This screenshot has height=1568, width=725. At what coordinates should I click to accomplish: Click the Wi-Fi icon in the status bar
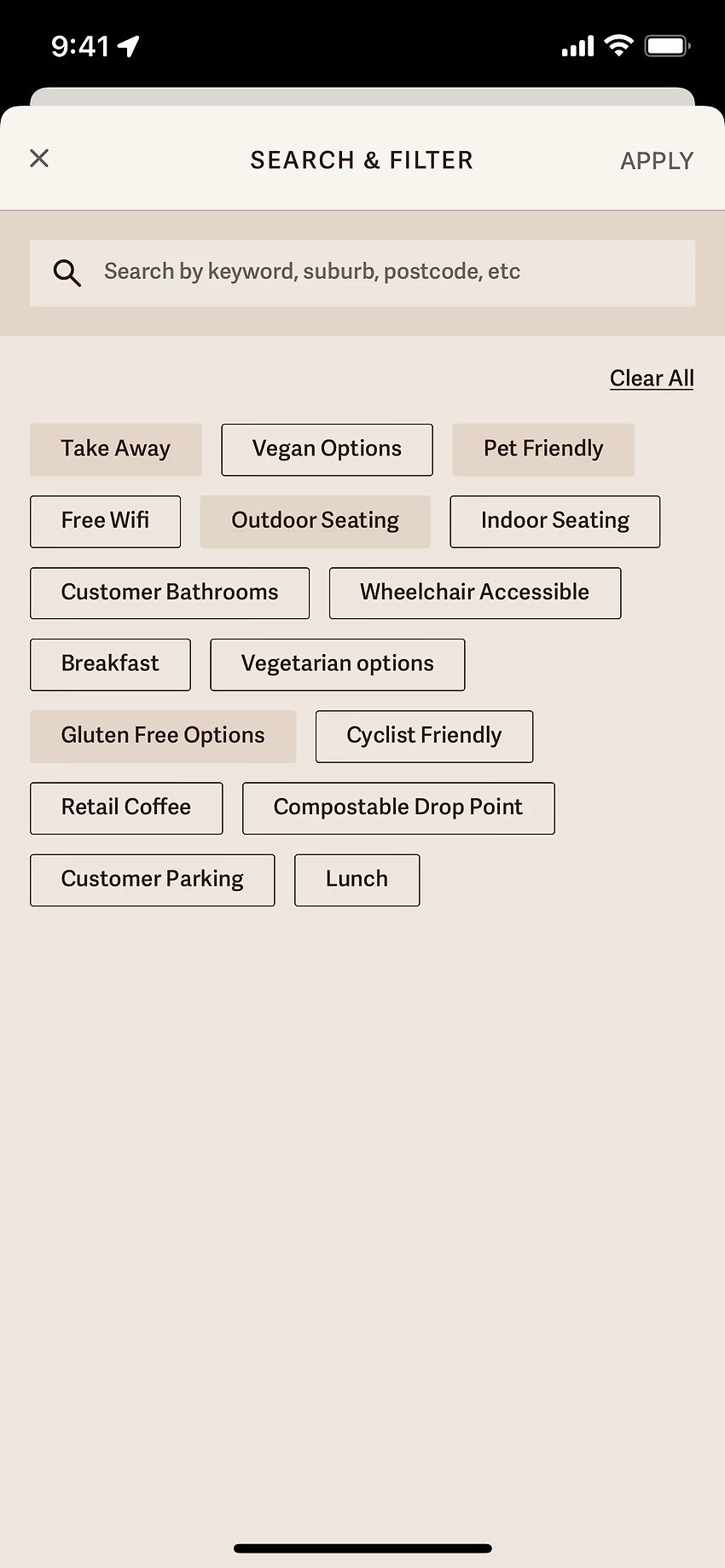click(620, 45)
